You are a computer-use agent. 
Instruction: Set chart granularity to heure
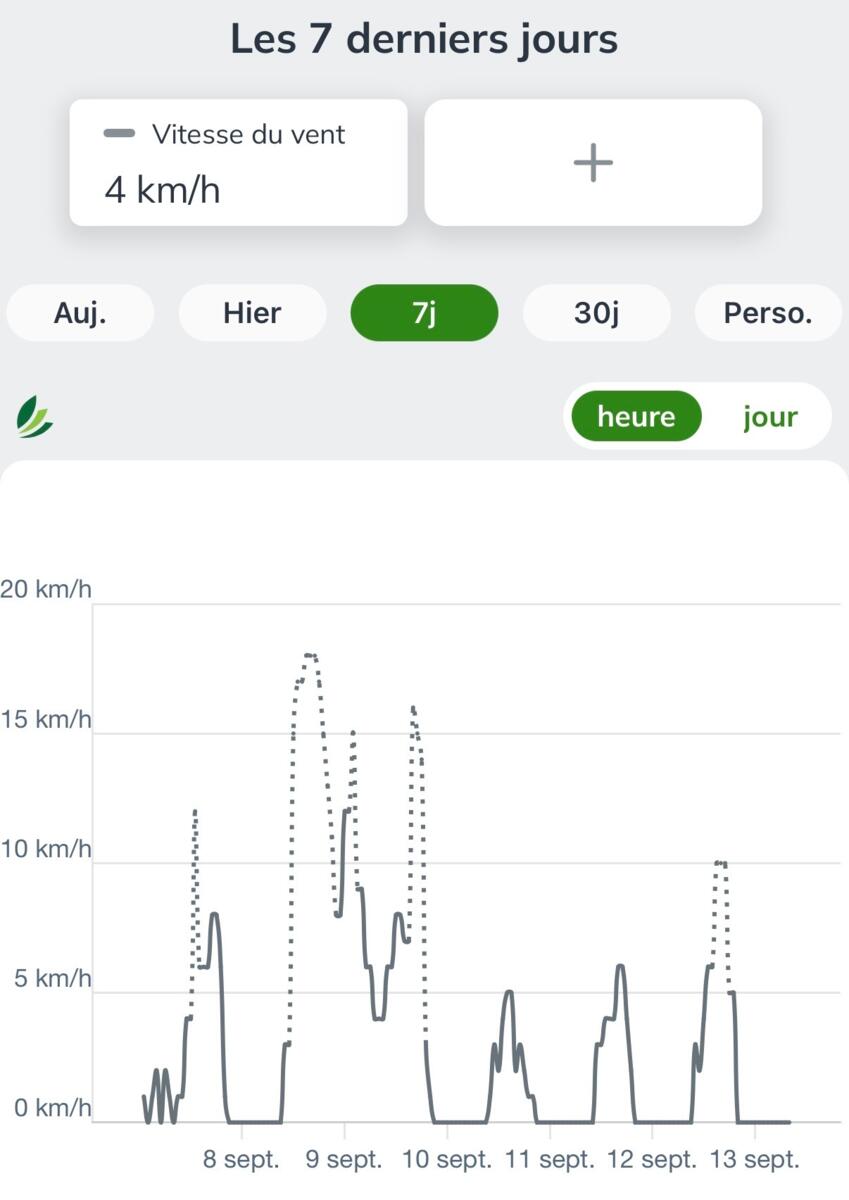(x=636, y=416)
